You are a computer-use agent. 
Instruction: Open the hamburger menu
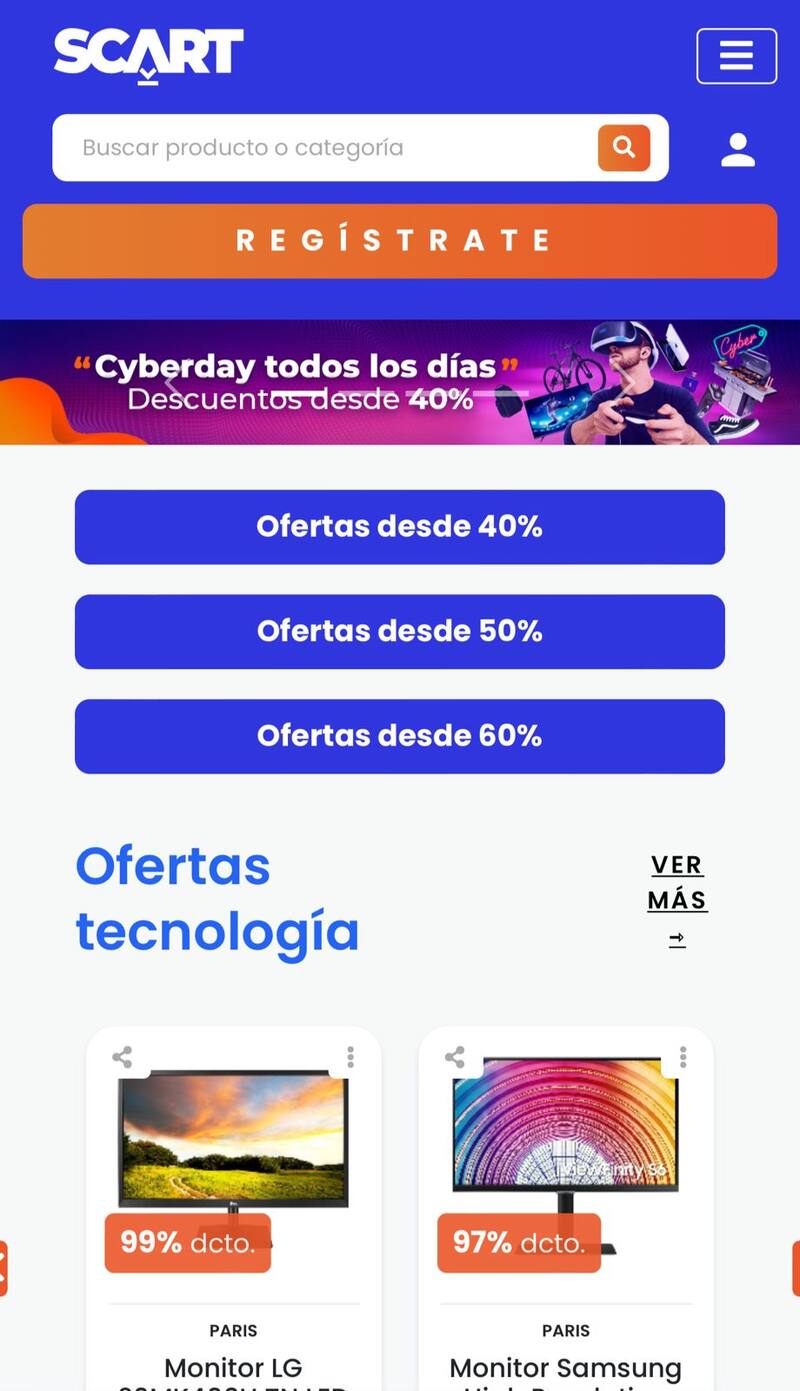(x=736, y=56)
